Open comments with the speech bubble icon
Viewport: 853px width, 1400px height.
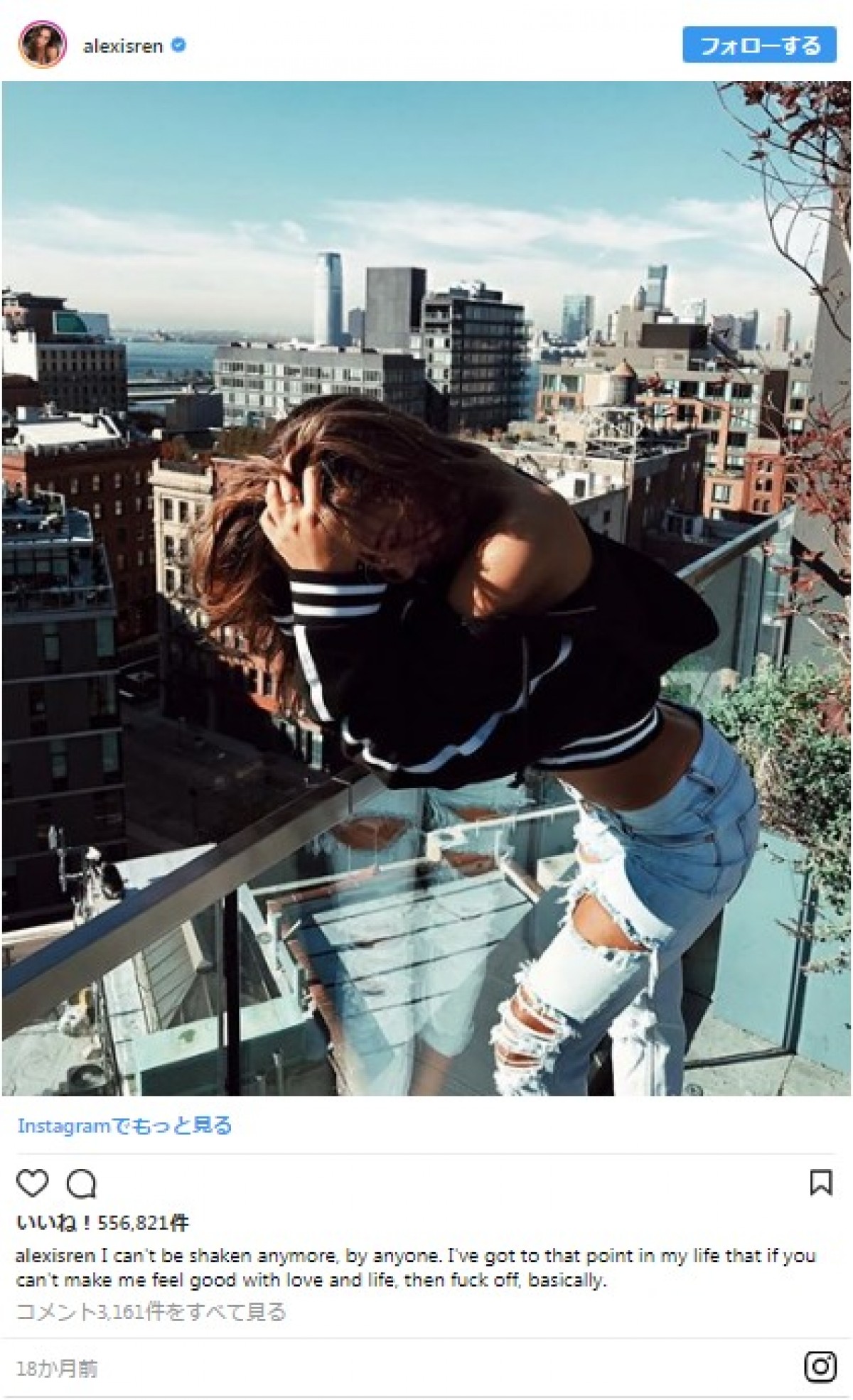81,1184
